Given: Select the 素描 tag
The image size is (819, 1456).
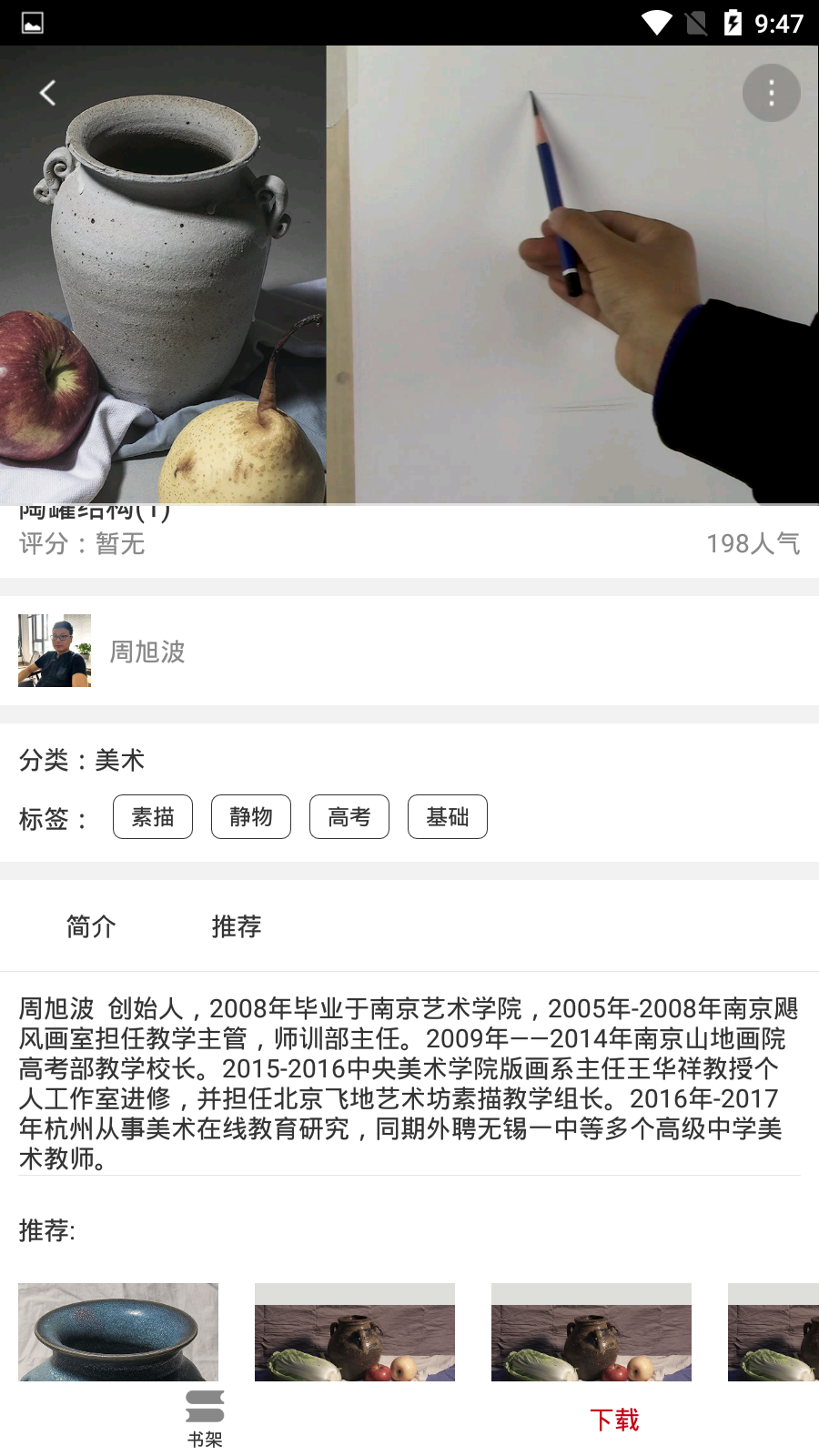Looking at the screenshot, I should click(x=153, y=816).
